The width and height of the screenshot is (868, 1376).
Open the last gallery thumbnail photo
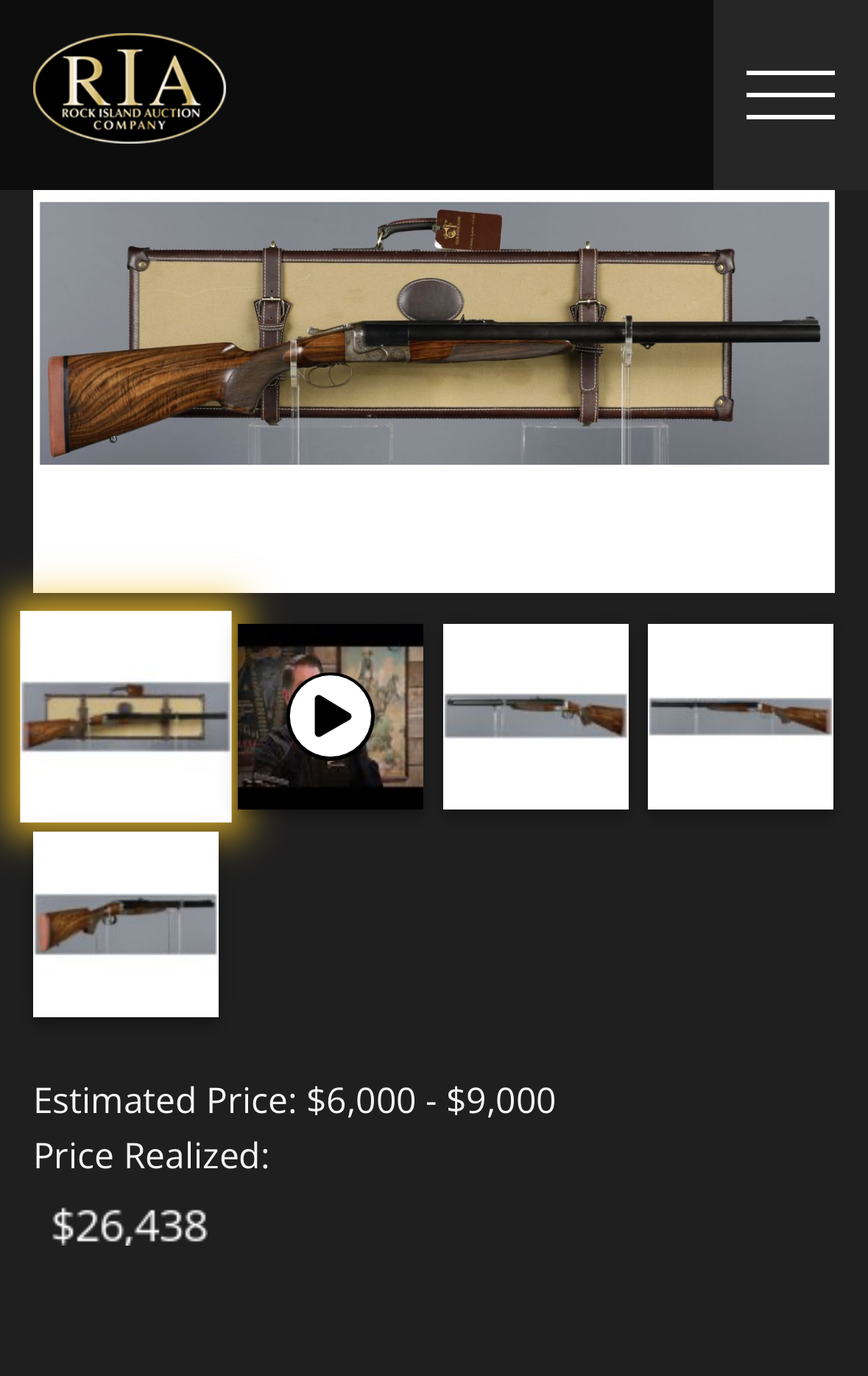126,924
